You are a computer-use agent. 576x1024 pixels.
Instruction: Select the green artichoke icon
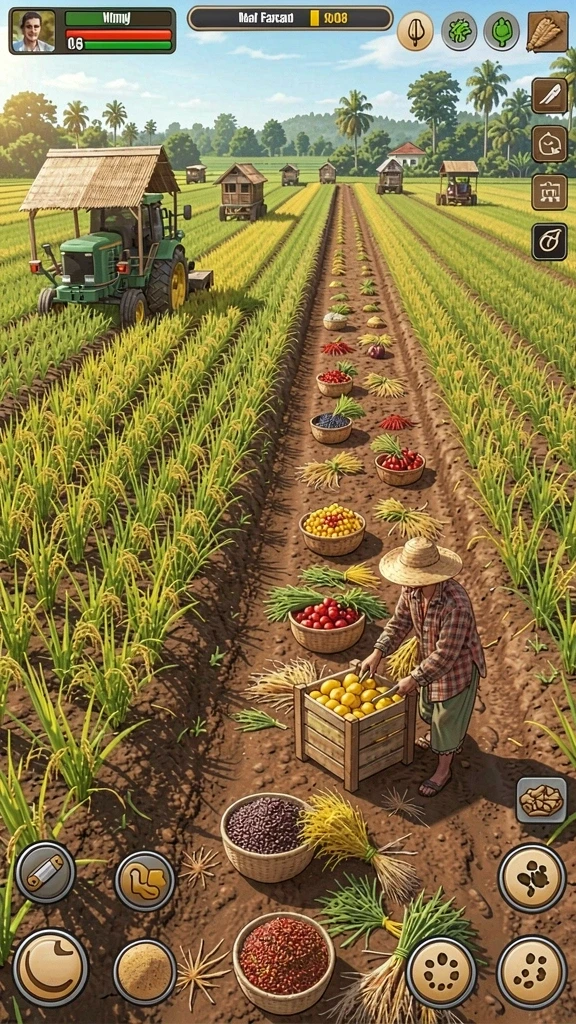point(502,31)
